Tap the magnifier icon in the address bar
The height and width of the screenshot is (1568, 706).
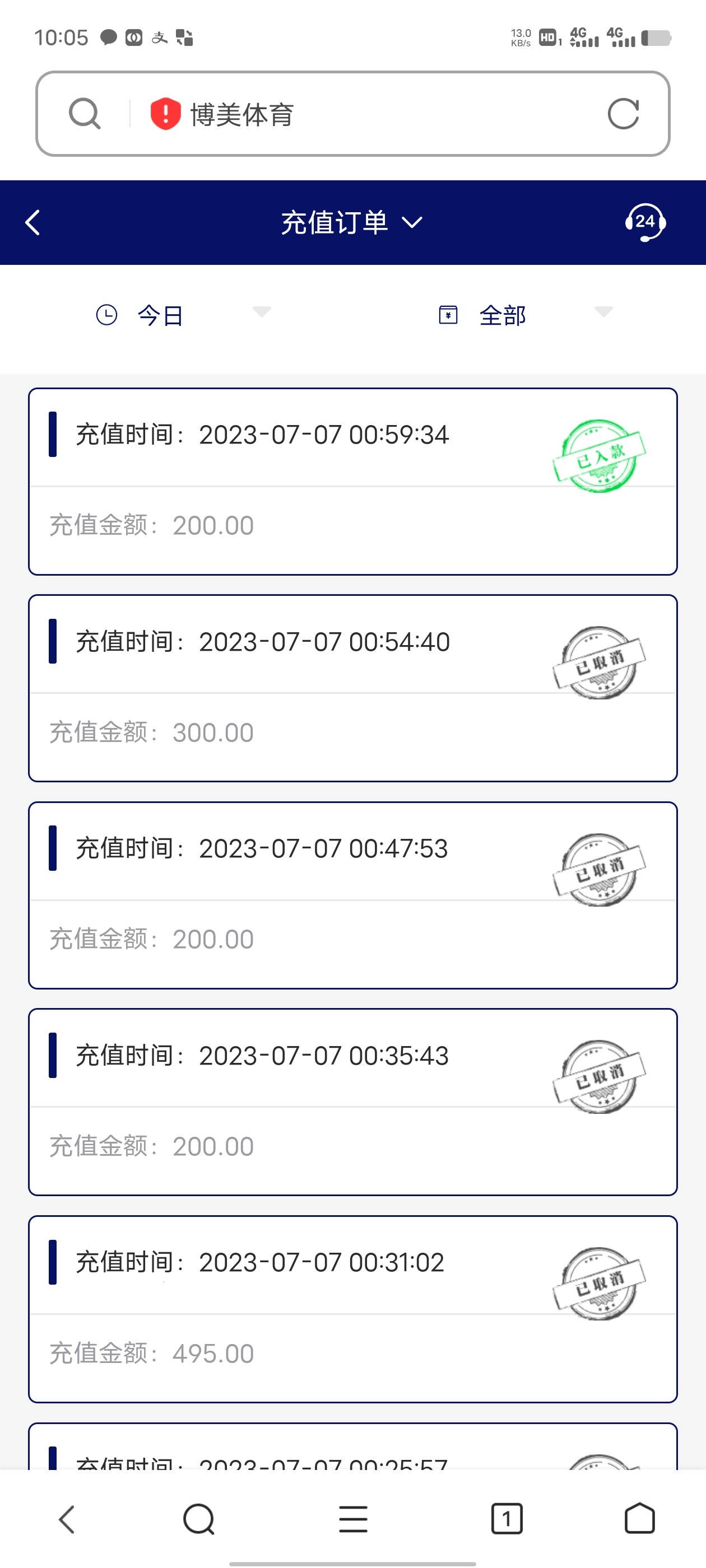tap(85, 114)
